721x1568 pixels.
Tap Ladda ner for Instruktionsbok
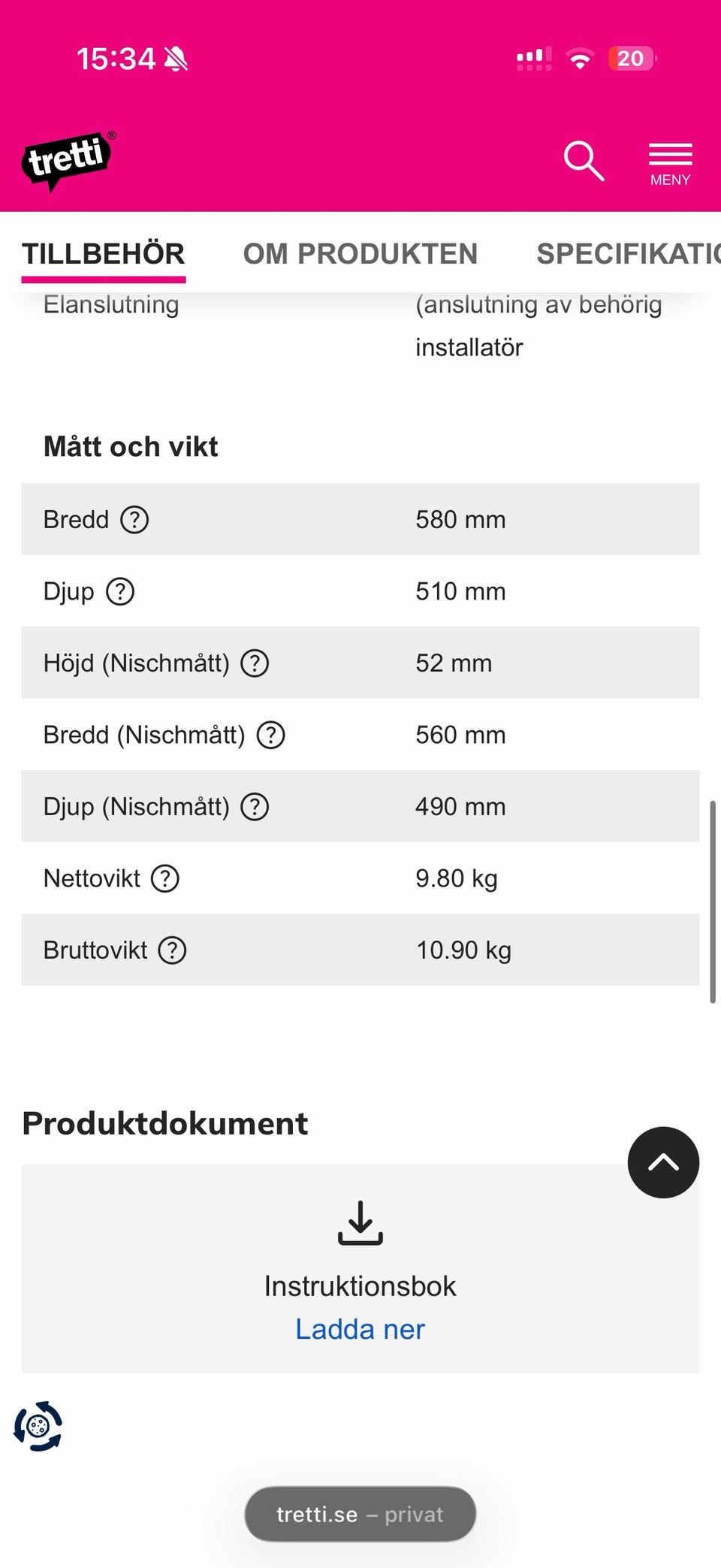pyautogui.click(x=360, y=1329)
